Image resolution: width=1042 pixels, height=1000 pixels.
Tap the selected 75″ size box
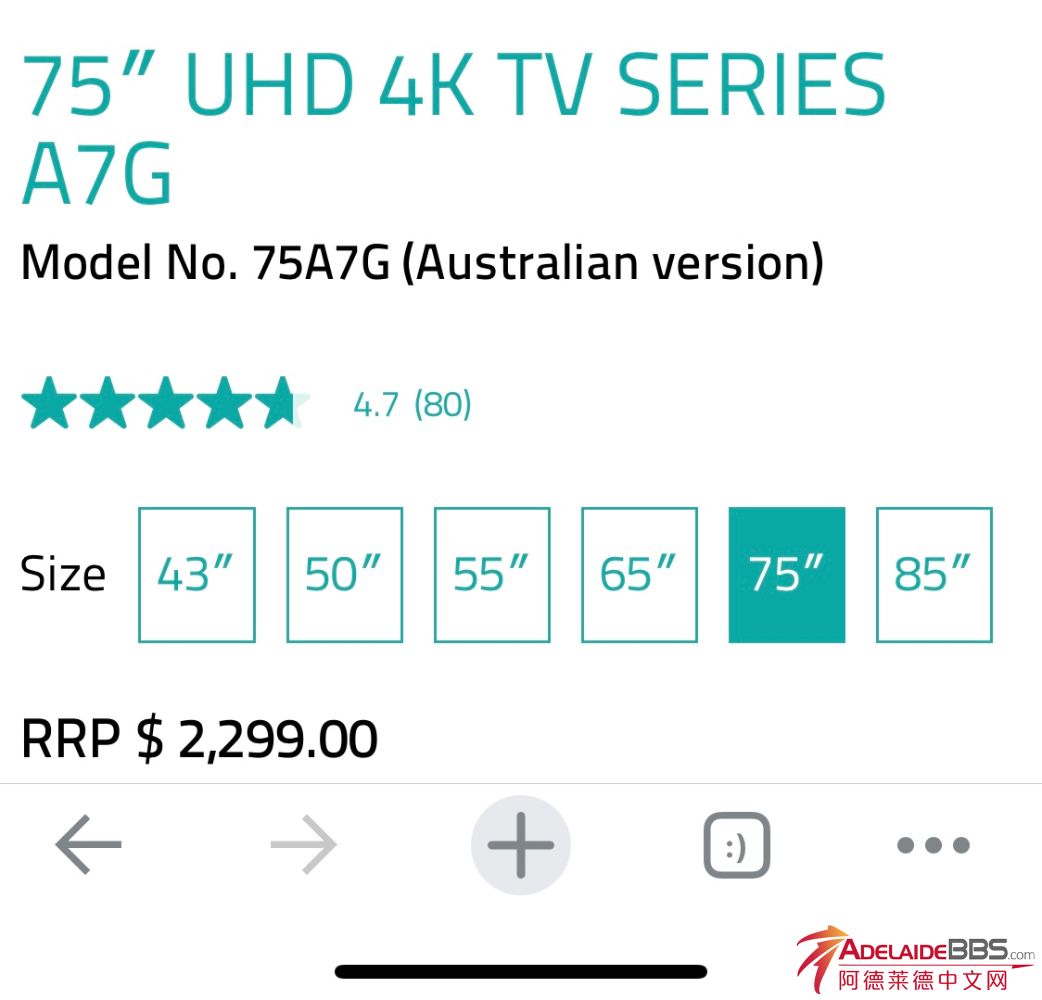click(x=787, y=575)
